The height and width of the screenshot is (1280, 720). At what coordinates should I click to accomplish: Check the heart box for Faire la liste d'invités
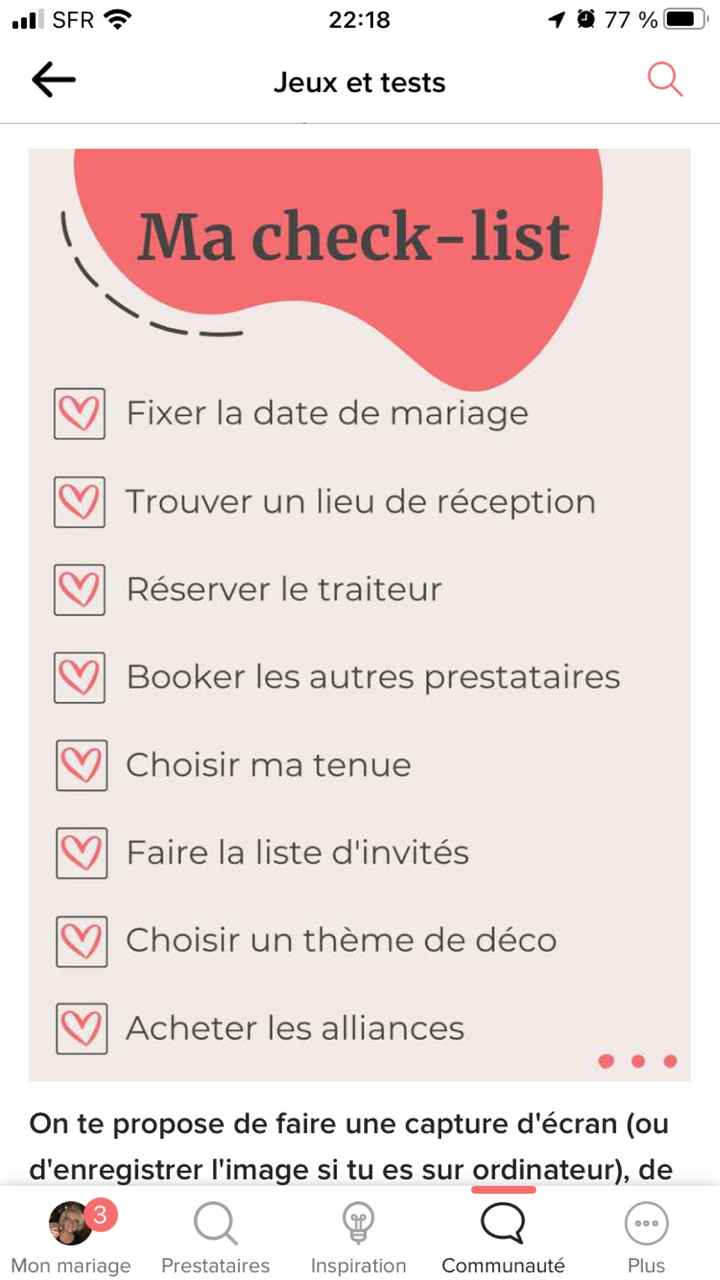(79, 852)
